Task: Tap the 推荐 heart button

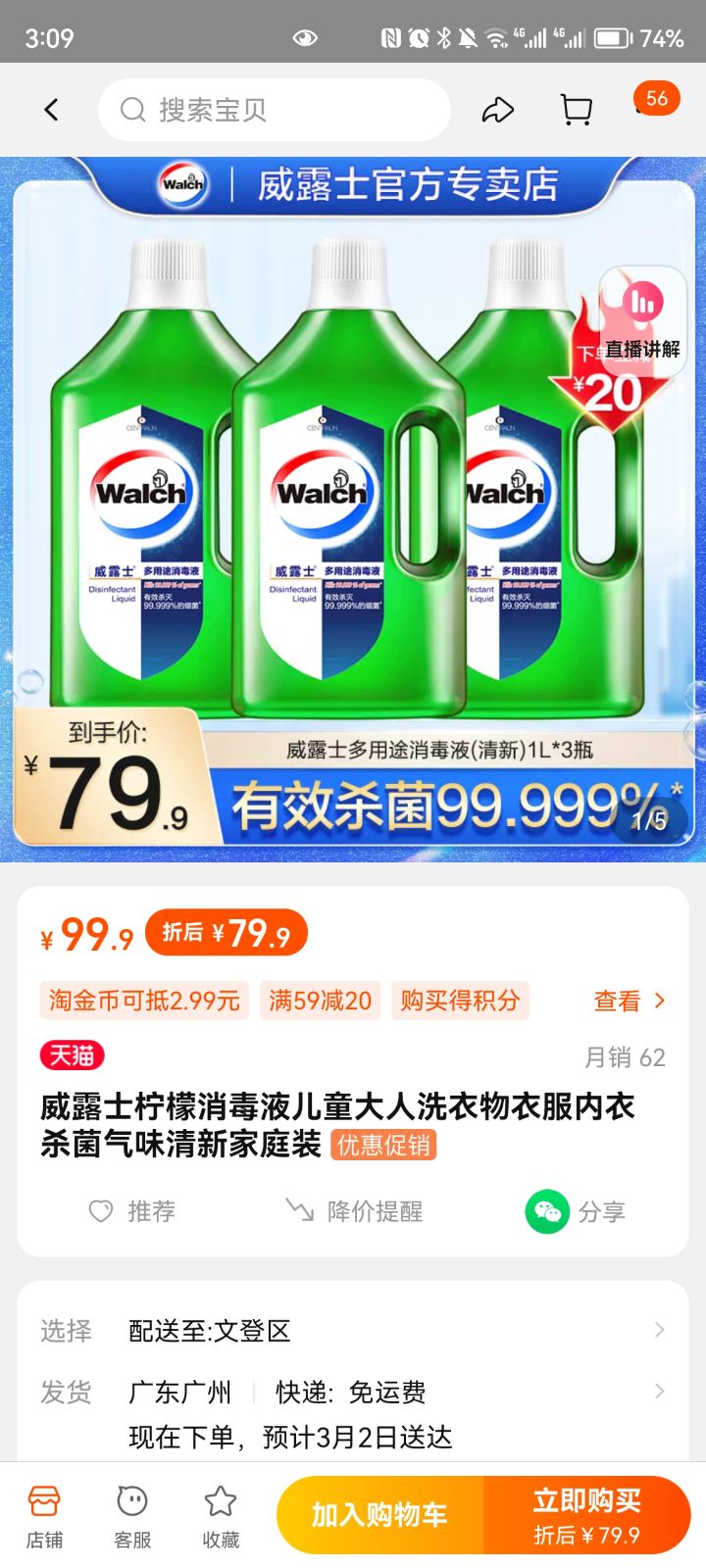Action: pyautogui.click(x=131, y=1211)
